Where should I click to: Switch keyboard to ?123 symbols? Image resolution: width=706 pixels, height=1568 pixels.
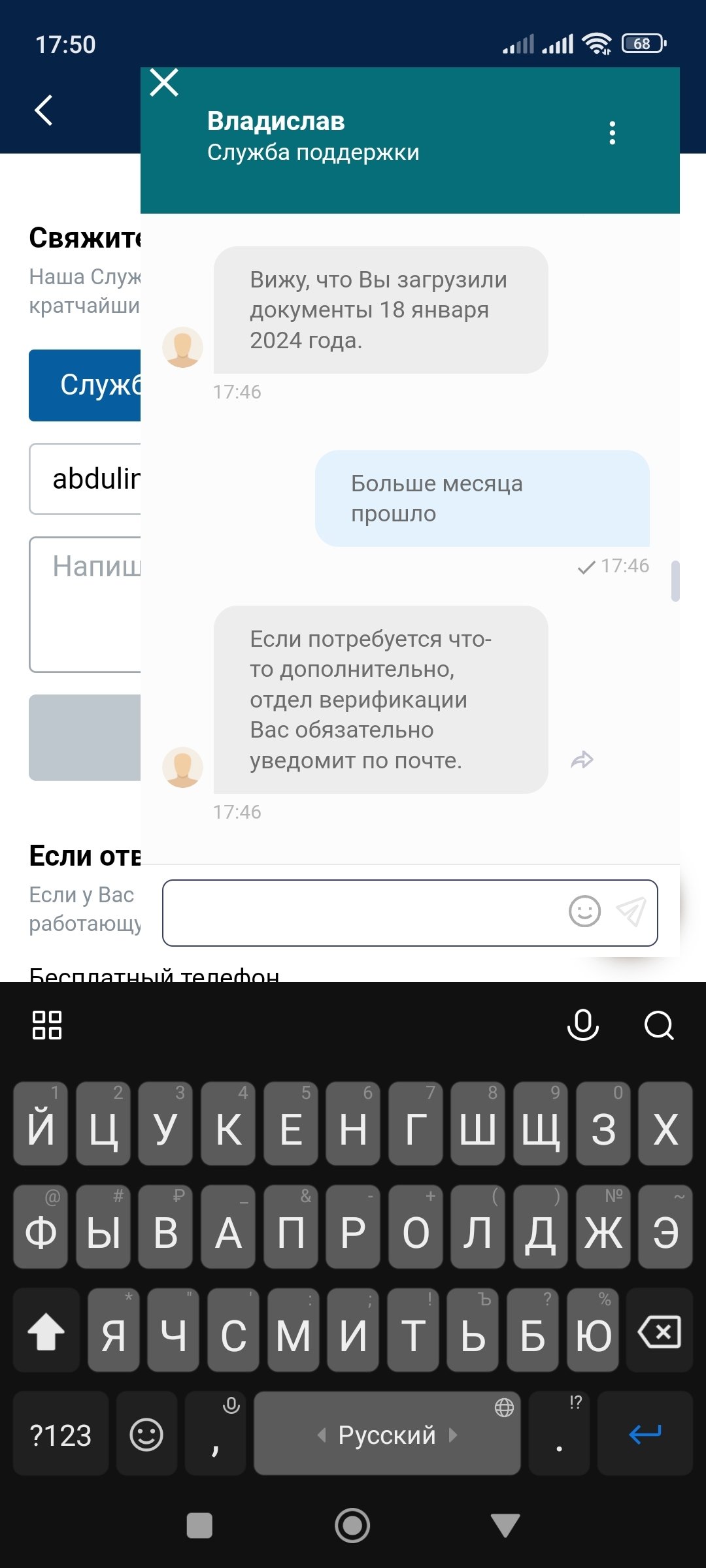point(61,1435)
